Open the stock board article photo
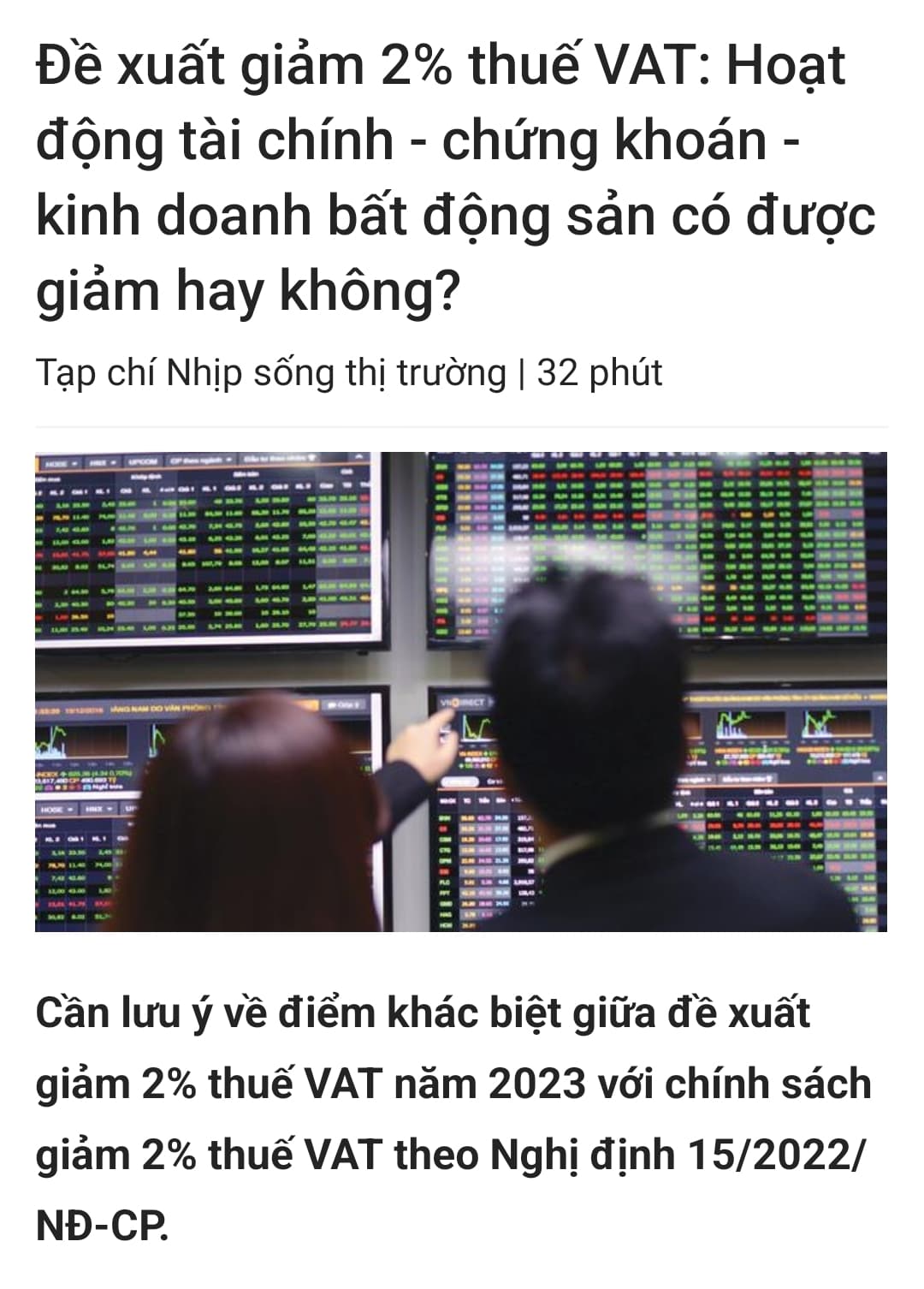 [x=461, y=691]
